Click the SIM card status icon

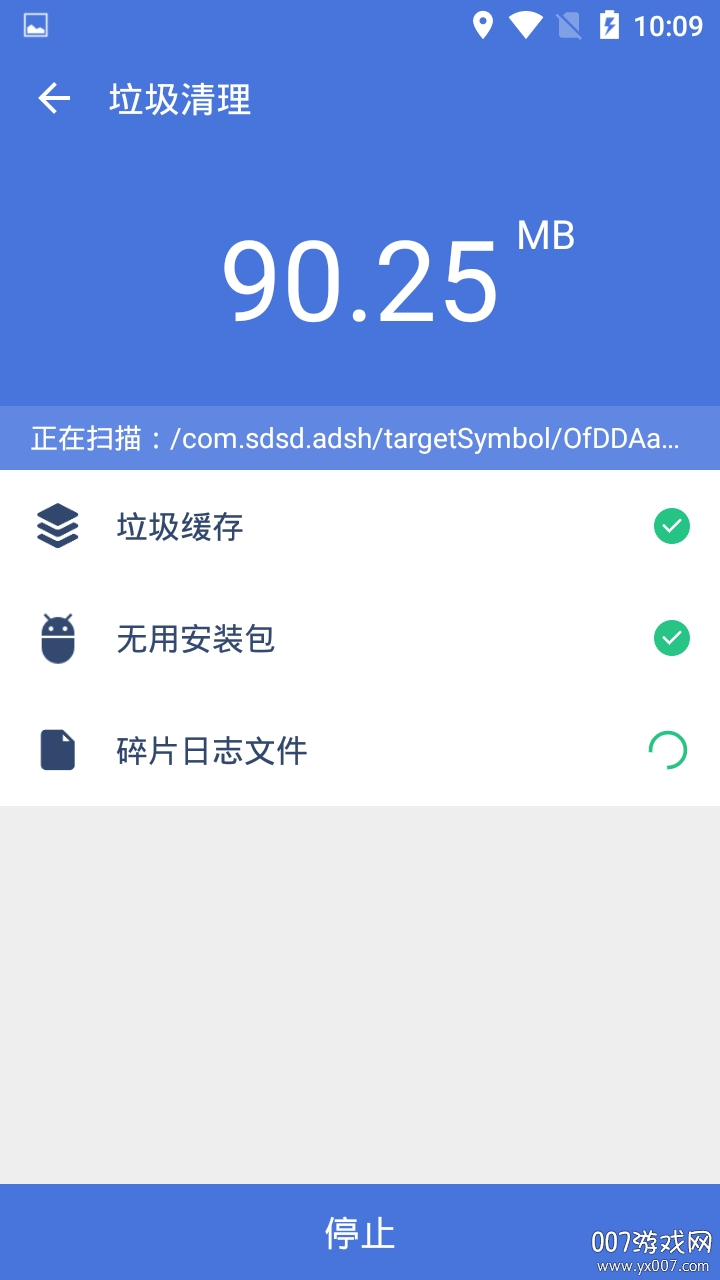[x=568, y=25]
